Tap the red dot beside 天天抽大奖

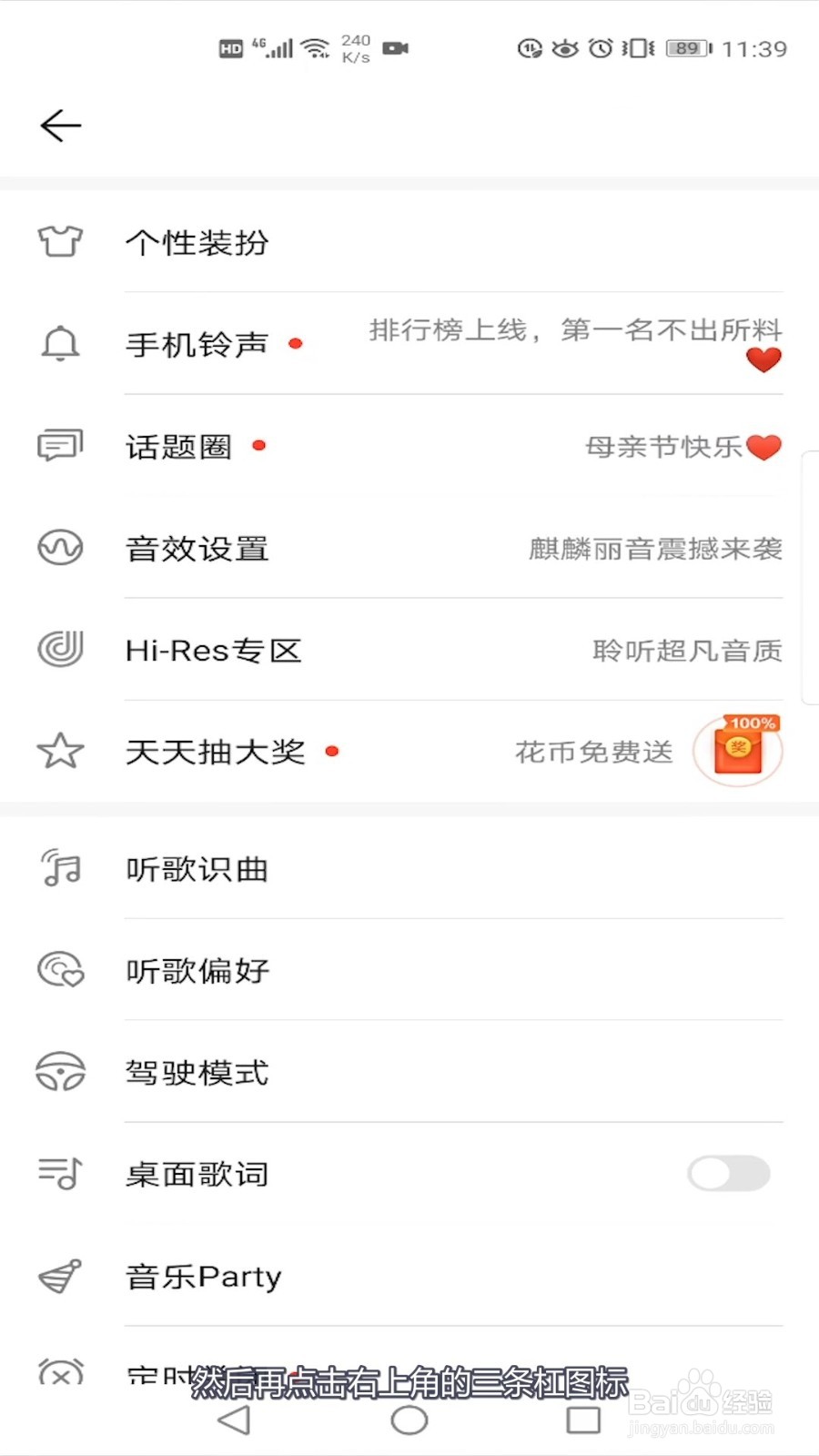pos(333,752)
